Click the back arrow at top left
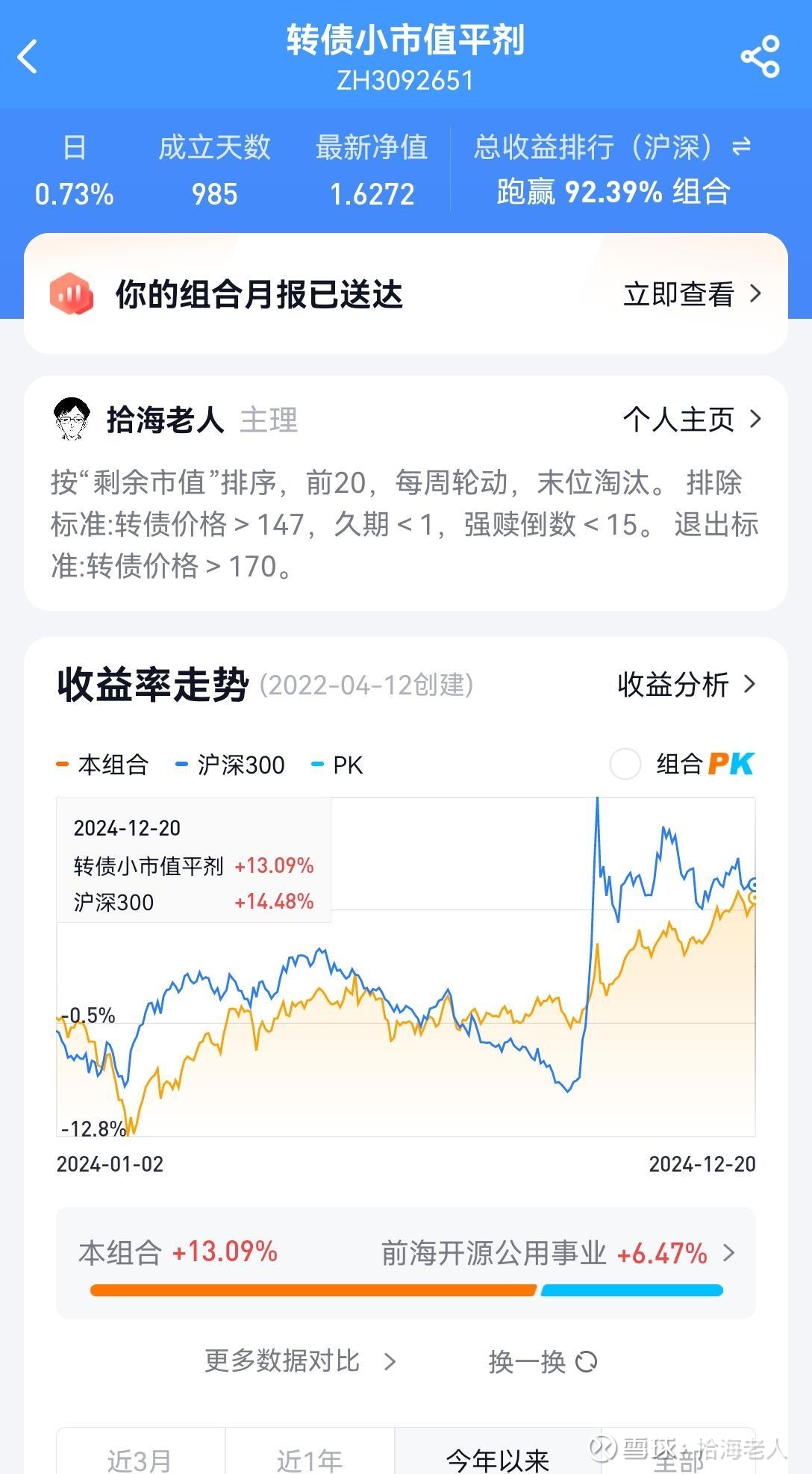Image resolution: width=812 pixels, height=1474 pixels. point(29,57)
